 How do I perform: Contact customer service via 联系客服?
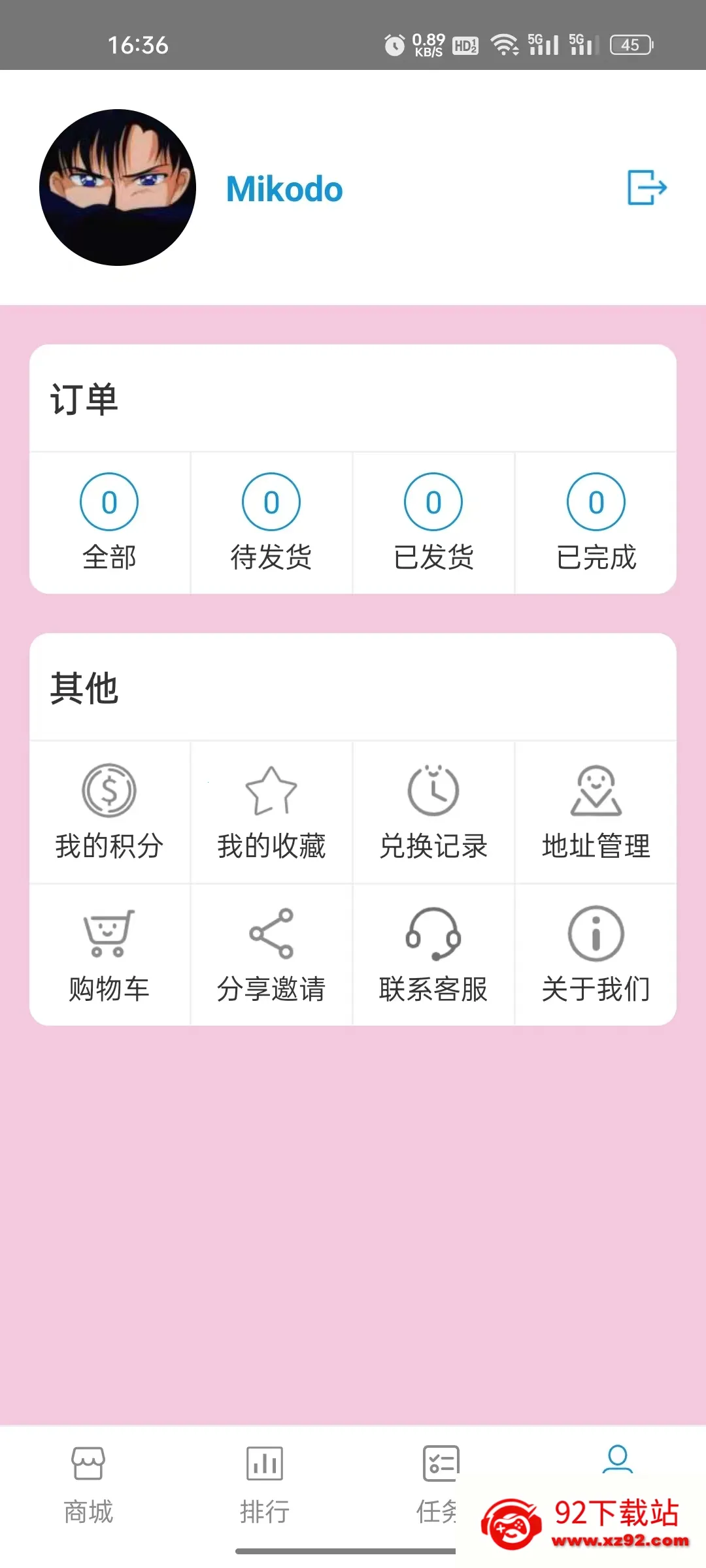tap(433, 955)
